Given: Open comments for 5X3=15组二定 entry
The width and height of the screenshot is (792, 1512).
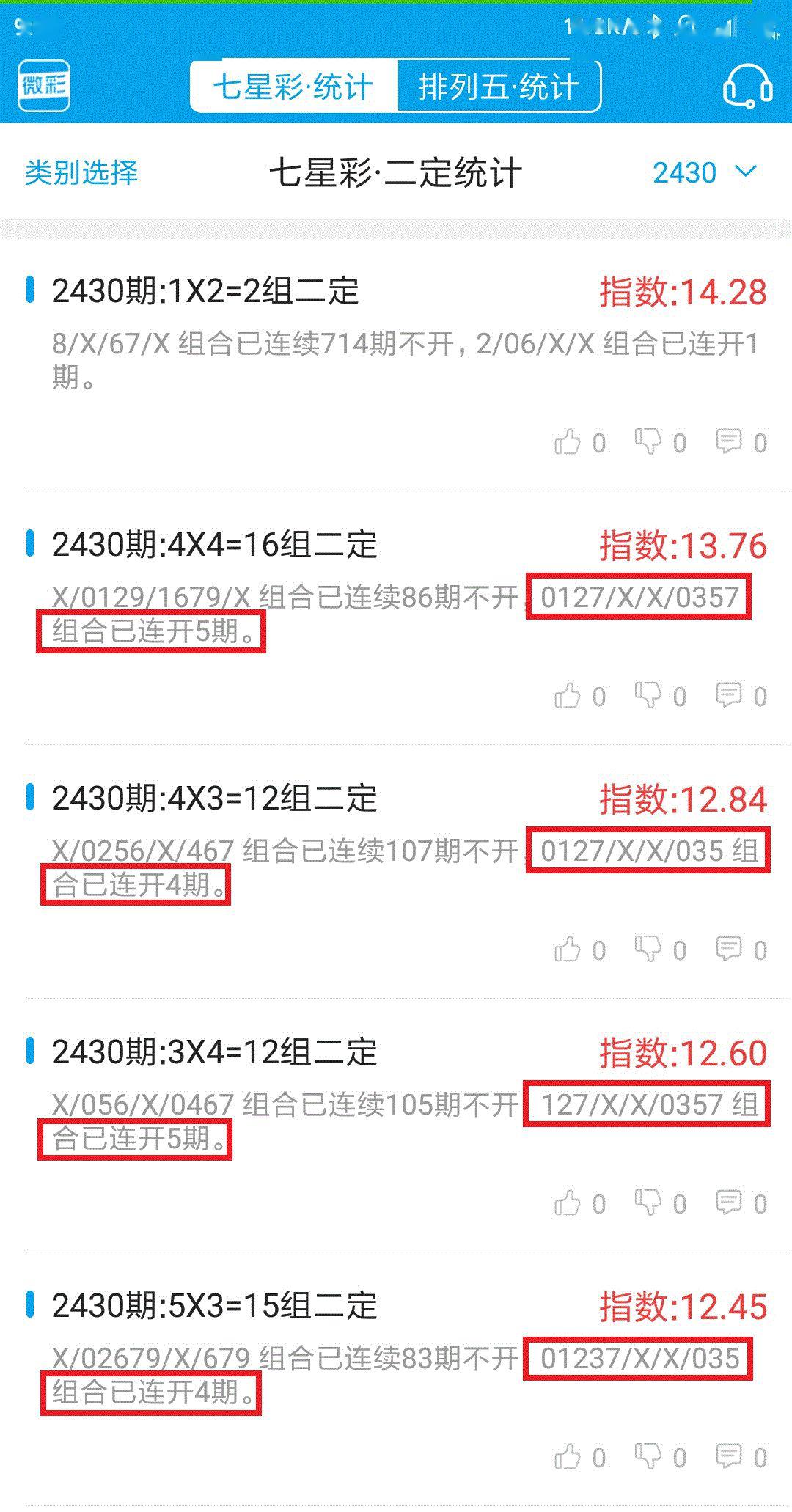Looking at the screenshot, I should point(741,1457).
